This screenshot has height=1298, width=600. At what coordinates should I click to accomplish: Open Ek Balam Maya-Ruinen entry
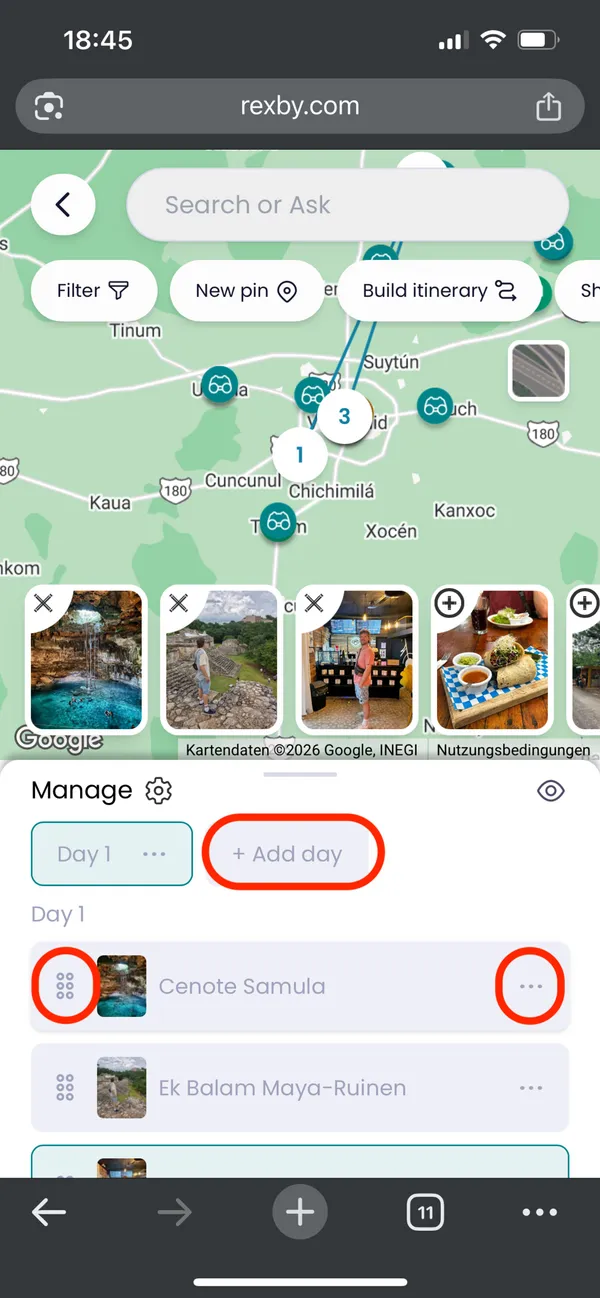pos(282,1088)
